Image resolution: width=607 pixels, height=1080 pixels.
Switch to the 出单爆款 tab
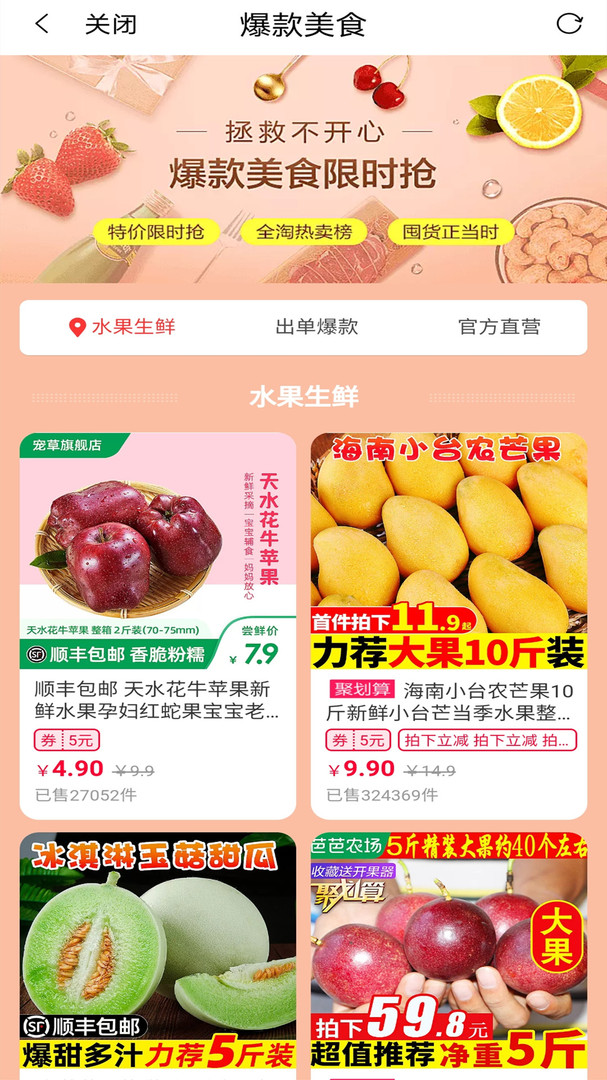[x=316, y=327]
